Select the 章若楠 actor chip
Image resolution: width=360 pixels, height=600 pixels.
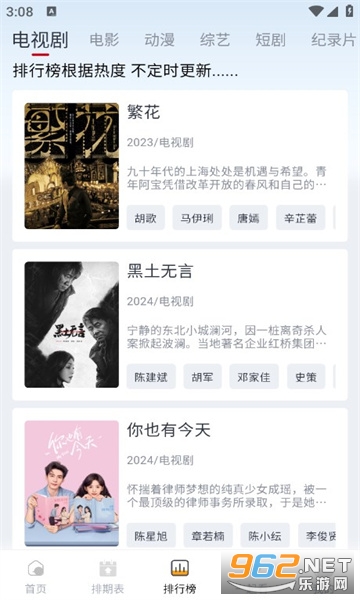(208, 535)
